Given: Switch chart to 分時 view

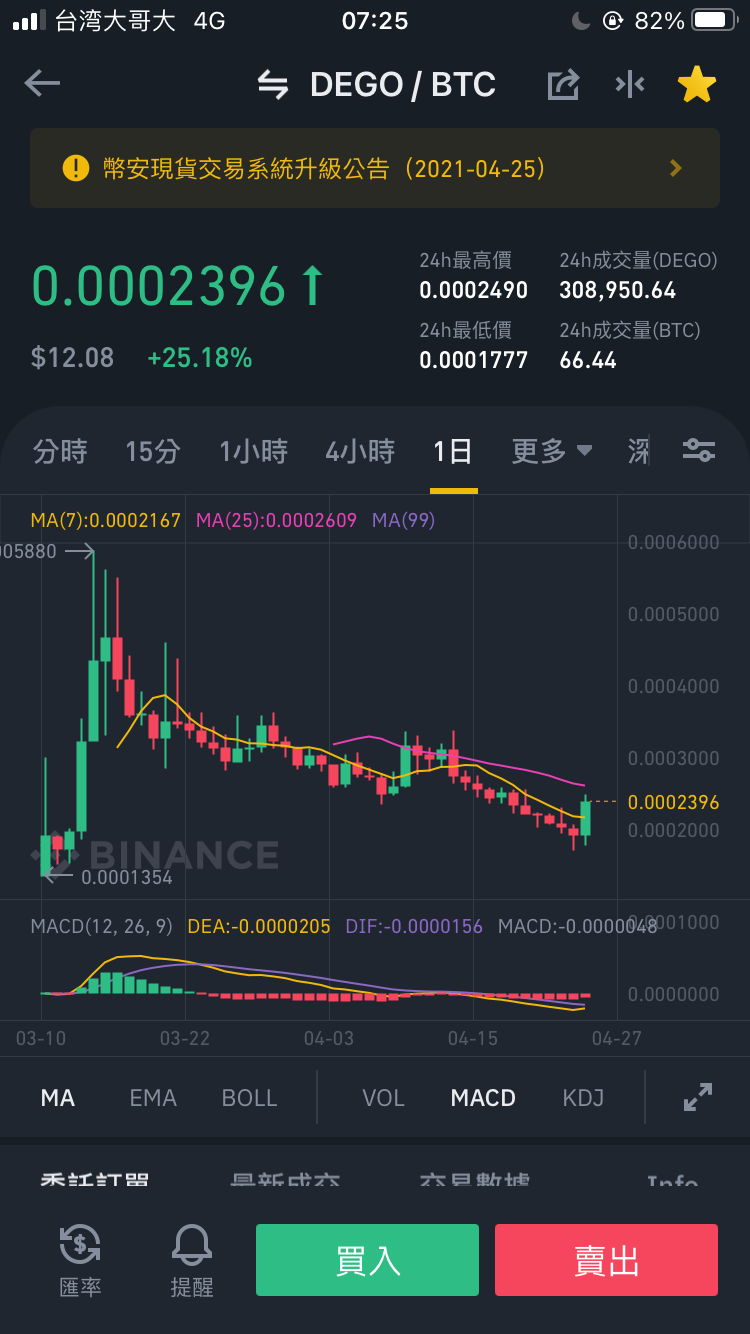Looking at the screenshot, I should point(60,452).
